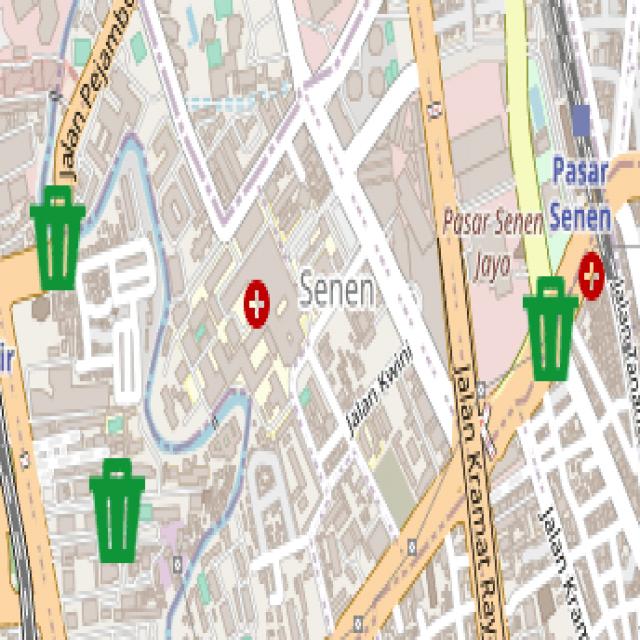Open the trash bin marker near Pasar Senen Jaya
Viewport: 640px width, 640px height.
click(x=550, y=329)
